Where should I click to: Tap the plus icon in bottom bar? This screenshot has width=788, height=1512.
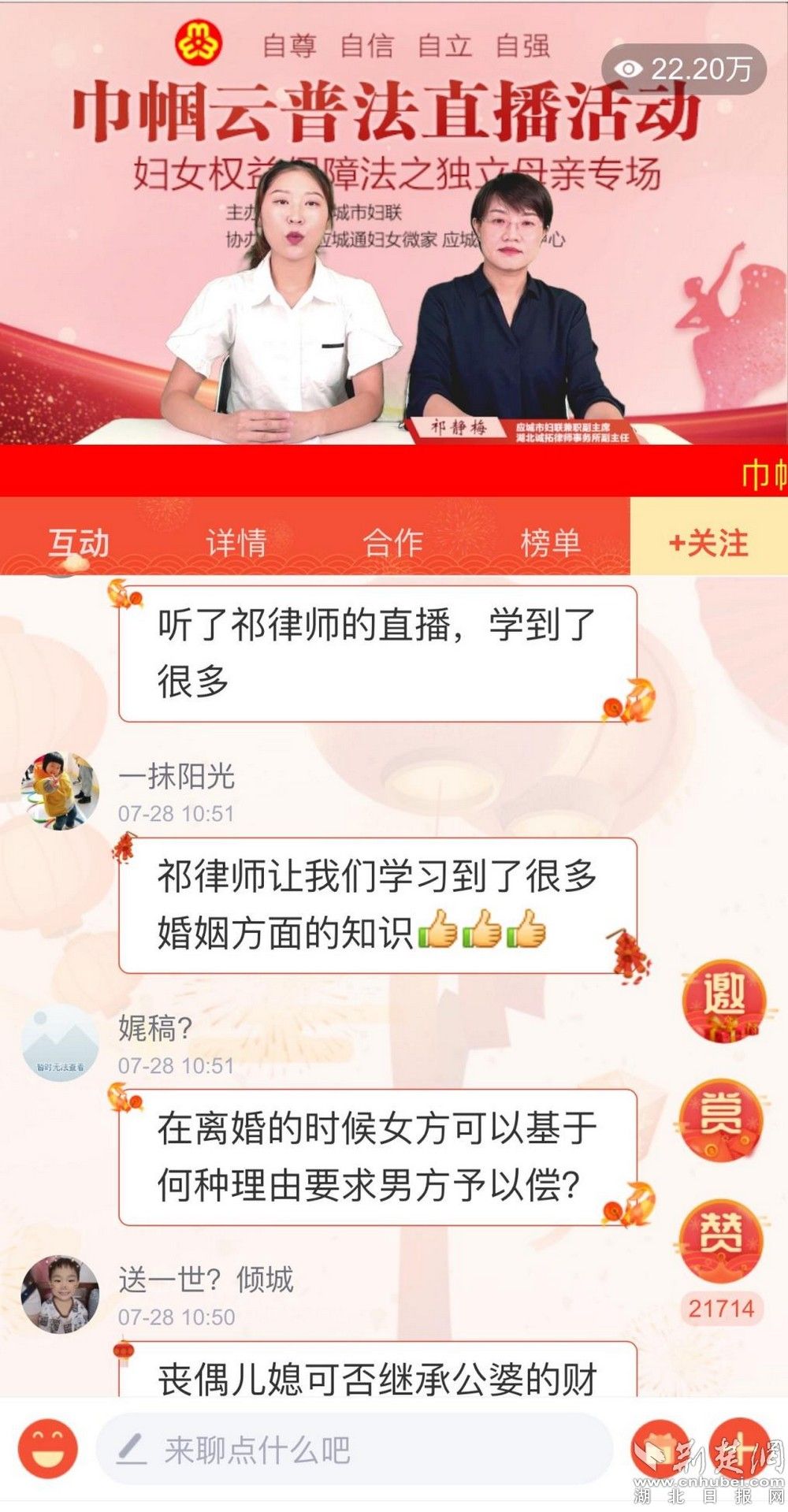click(739, 1448)
